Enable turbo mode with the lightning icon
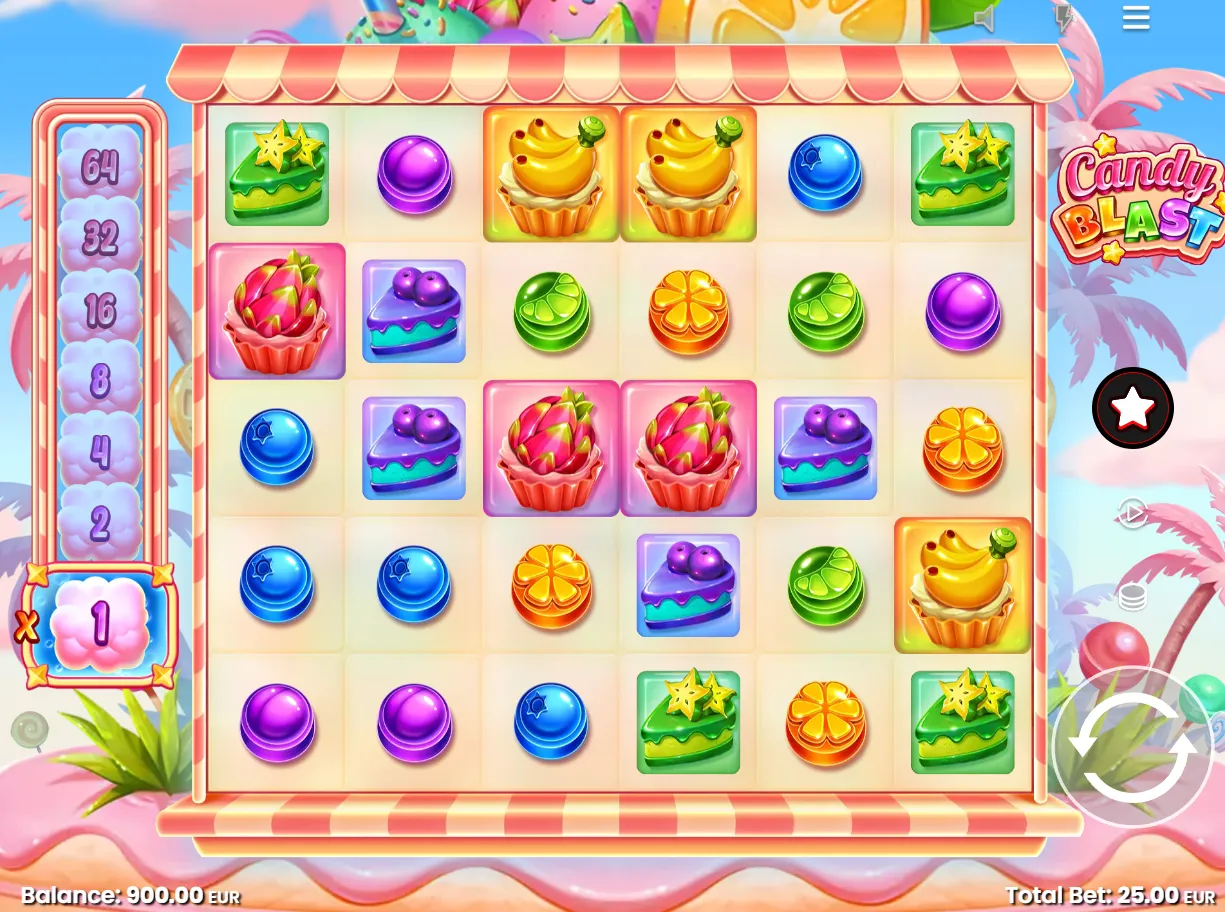1225x912 pixels. pos(1063,19)
